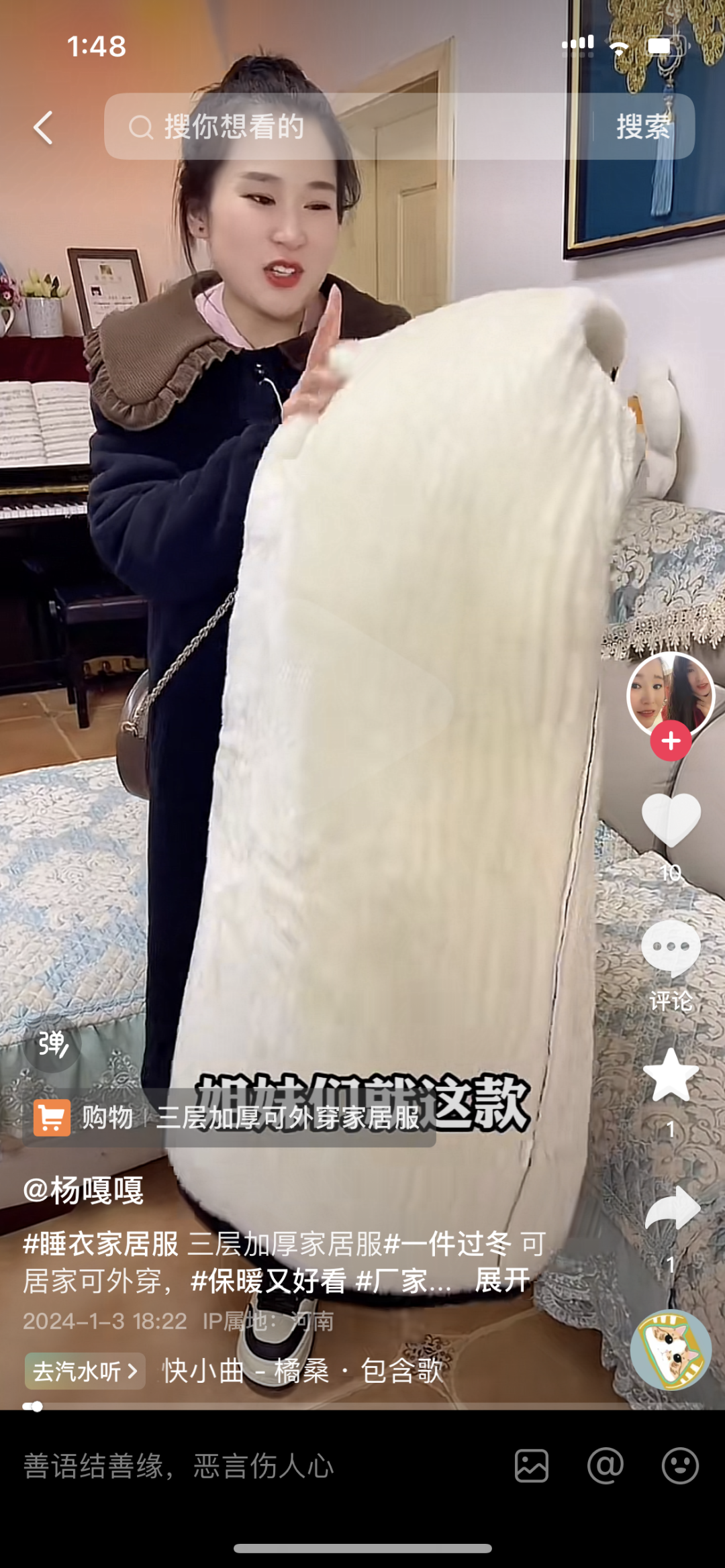The image size is (725, 1568).
Task: Expand the caption with 展开
Action: click(502, 1280)
